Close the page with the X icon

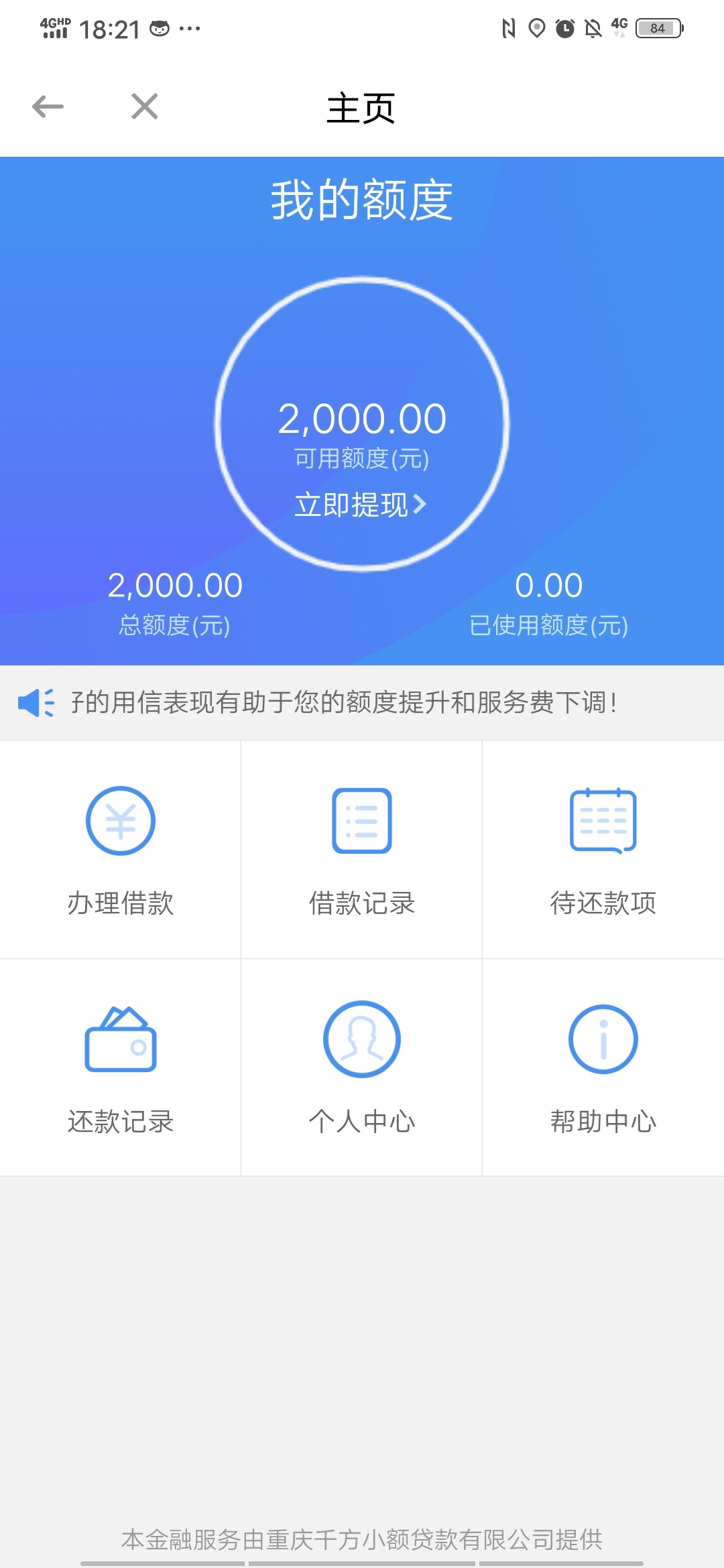coord(144,107)
